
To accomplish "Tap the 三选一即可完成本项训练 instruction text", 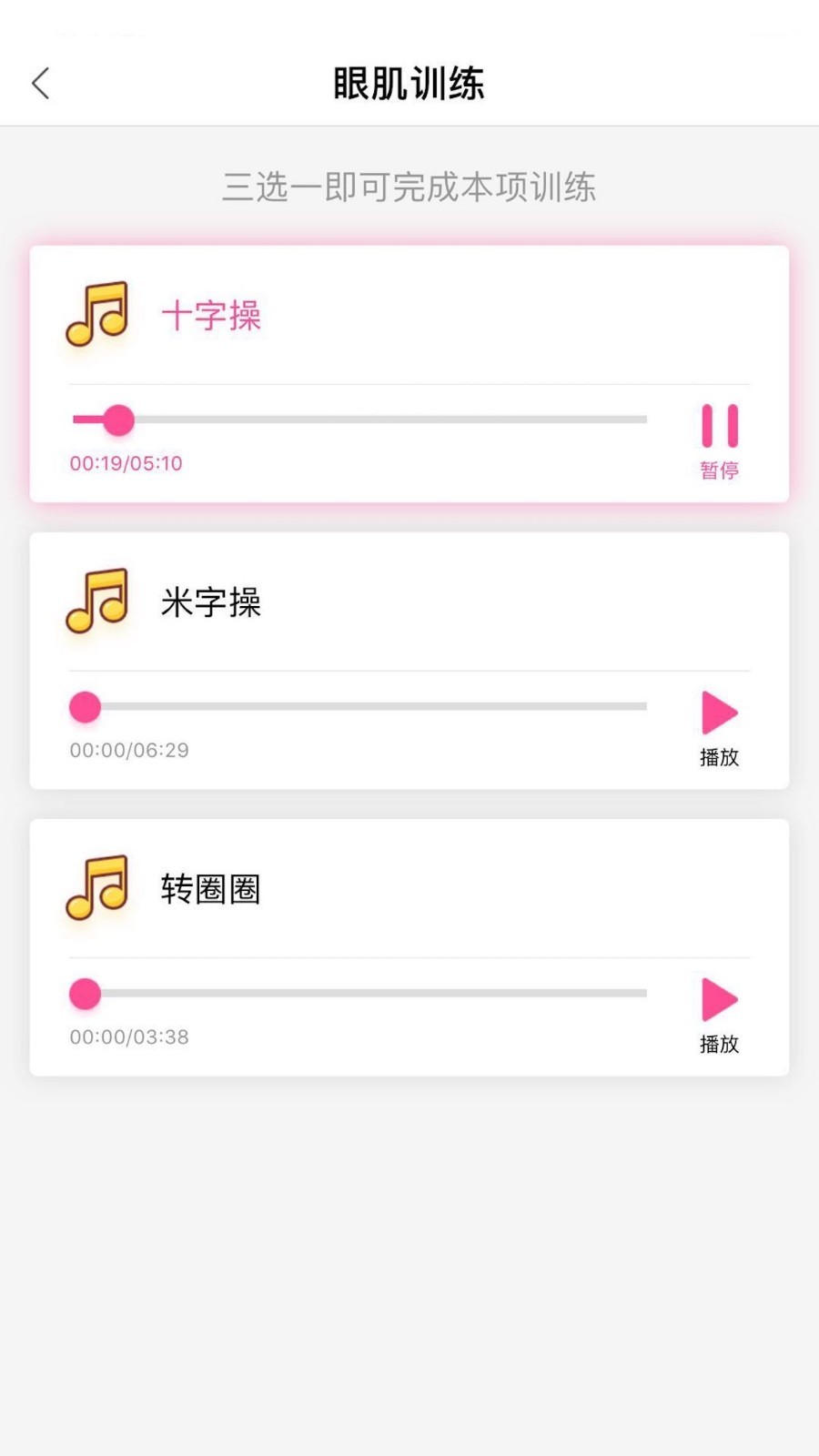I will (x=409, y=187).
